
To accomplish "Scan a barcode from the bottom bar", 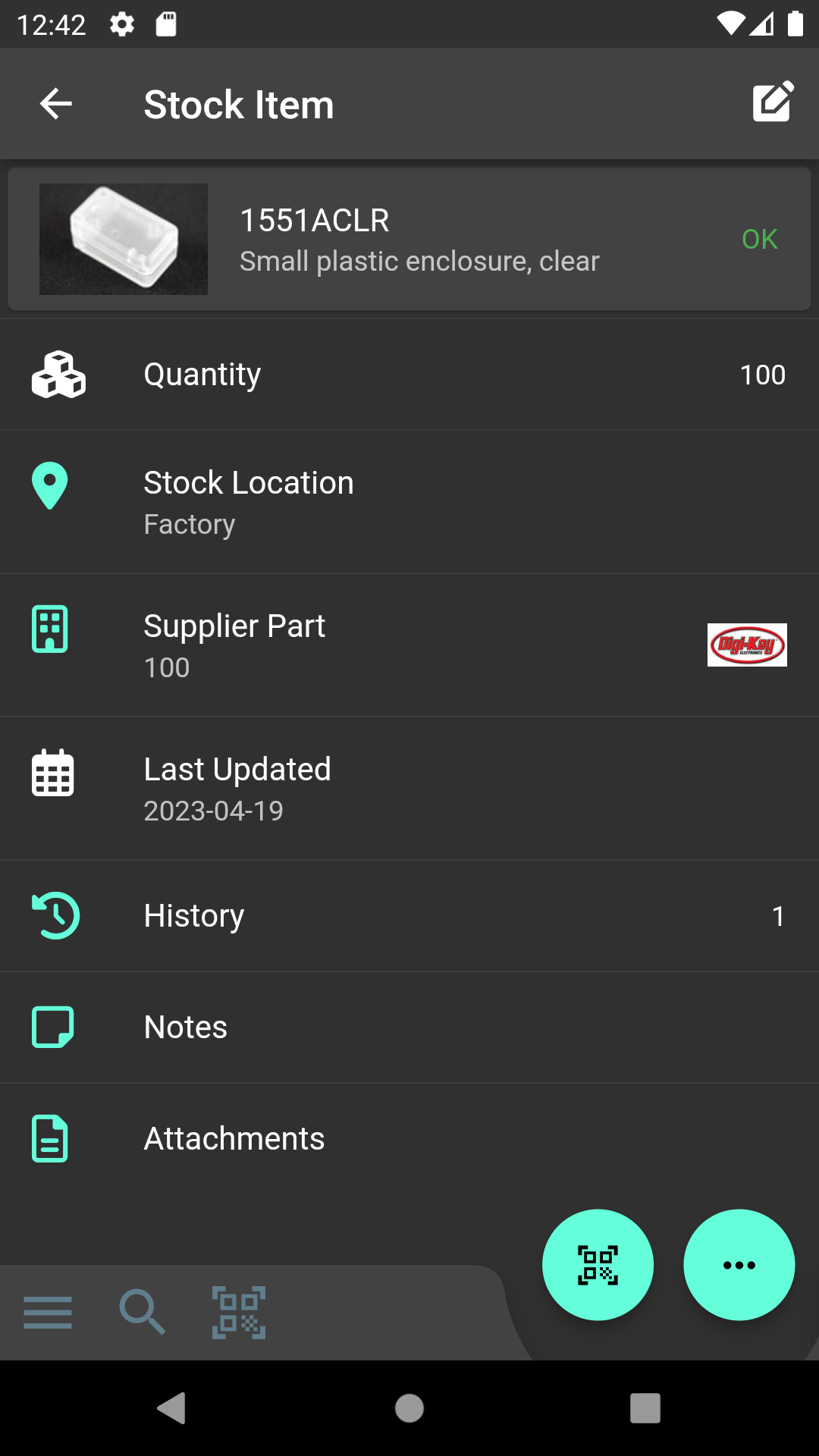I will tap(239, 1313).
